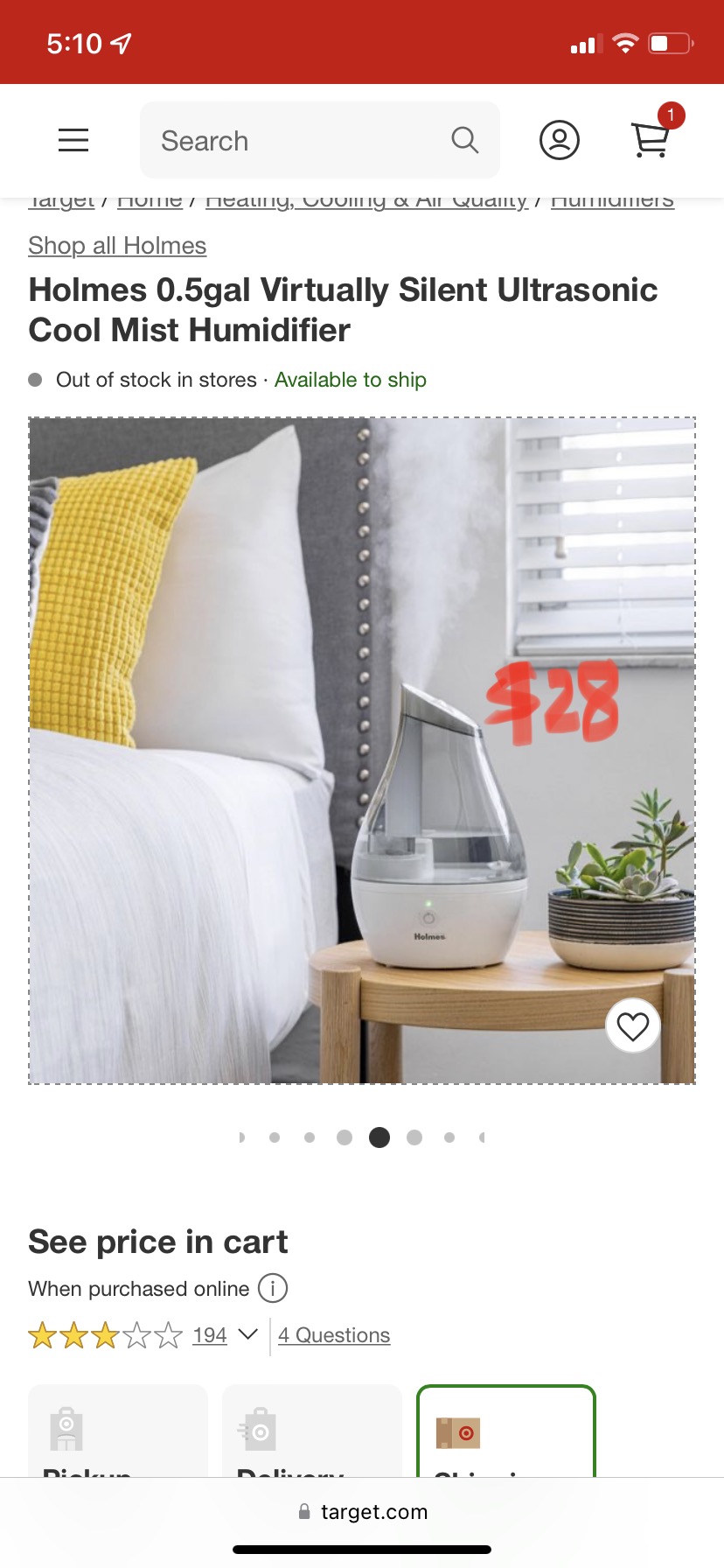Tap the target.com address bar
724x1568 pixels.
(x=362, y=1512)
